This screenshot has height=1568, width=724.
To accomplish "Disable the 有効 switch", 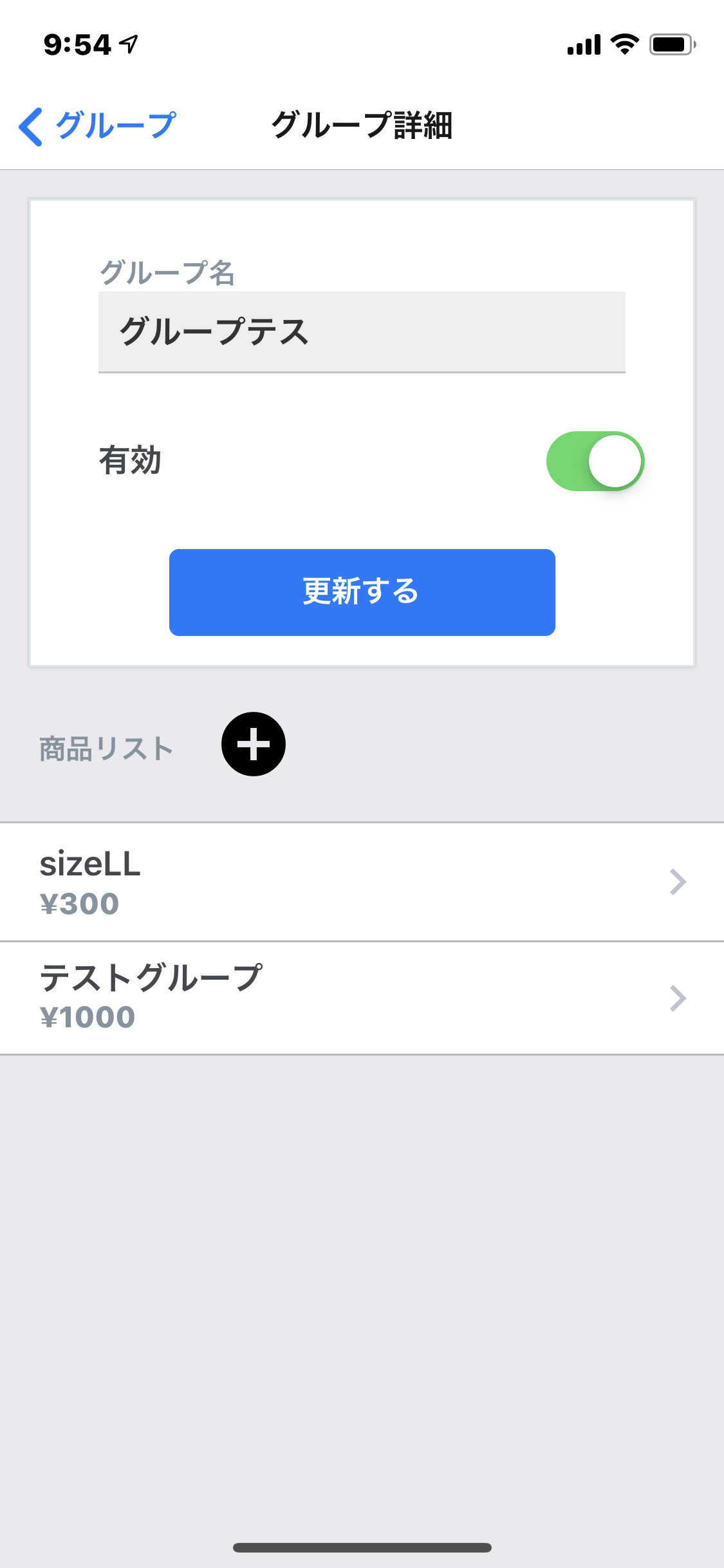I will pyautogui.click(x=595, y=461).
